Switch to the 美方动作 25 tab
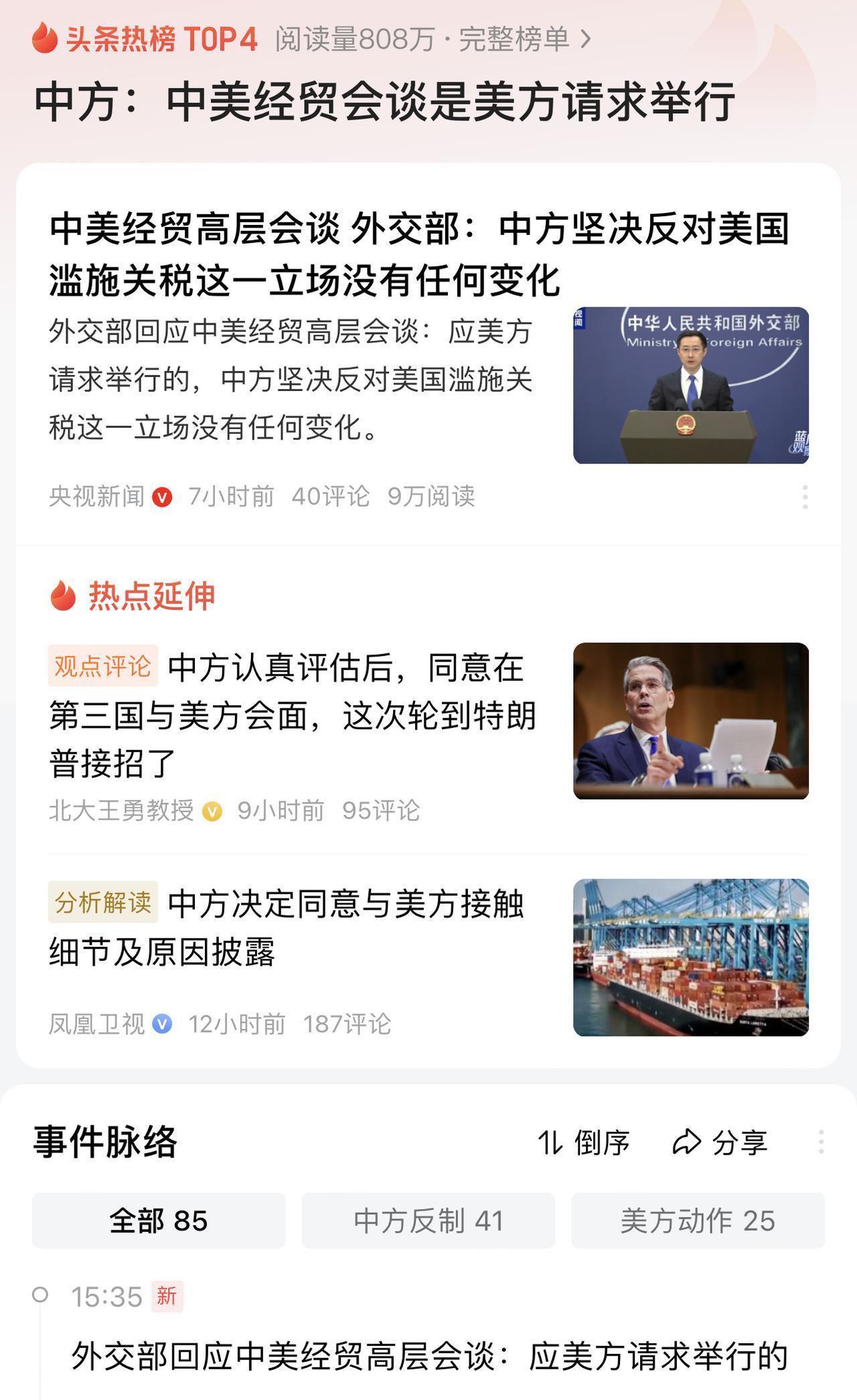857x1400 pixels. 698,1221
